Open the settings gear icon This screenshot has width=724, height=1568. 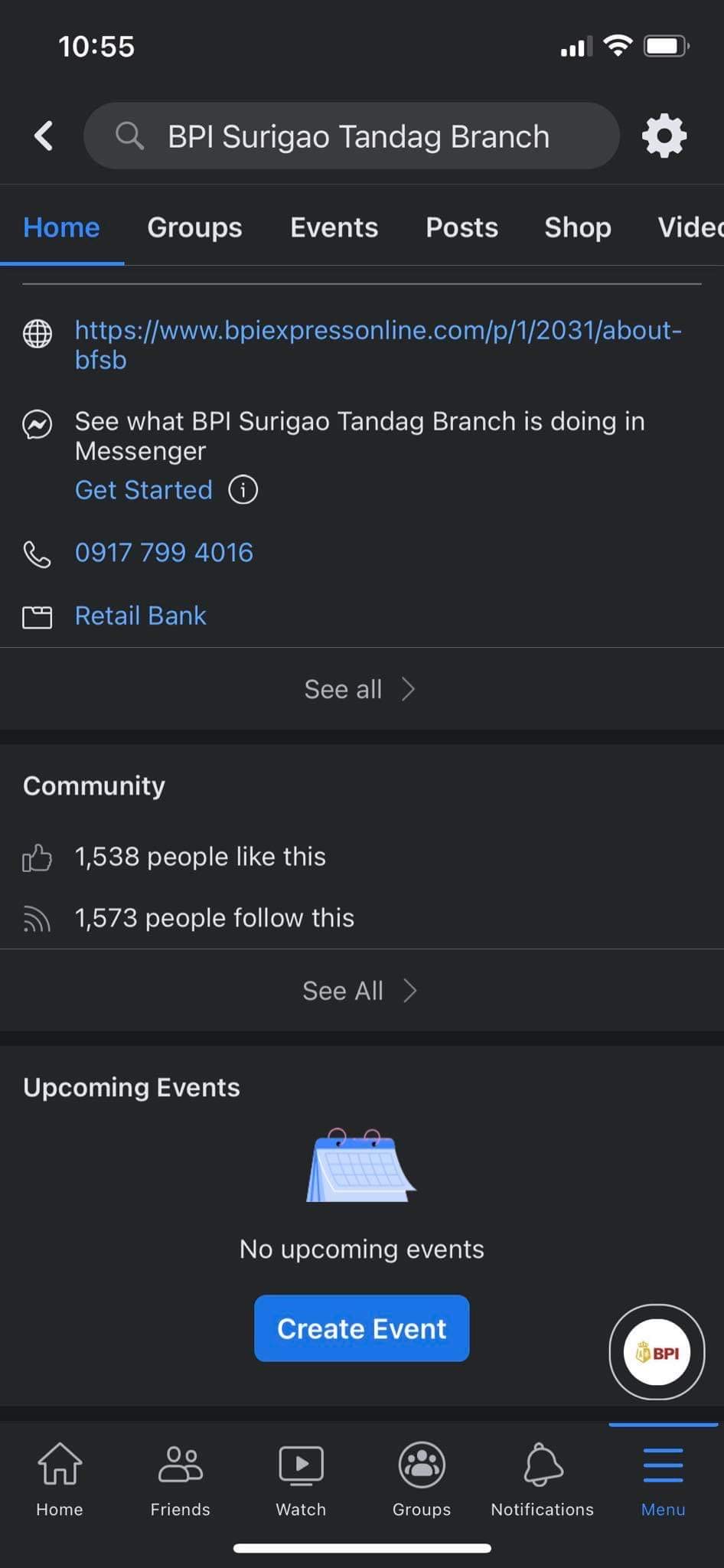coord(664,136)
